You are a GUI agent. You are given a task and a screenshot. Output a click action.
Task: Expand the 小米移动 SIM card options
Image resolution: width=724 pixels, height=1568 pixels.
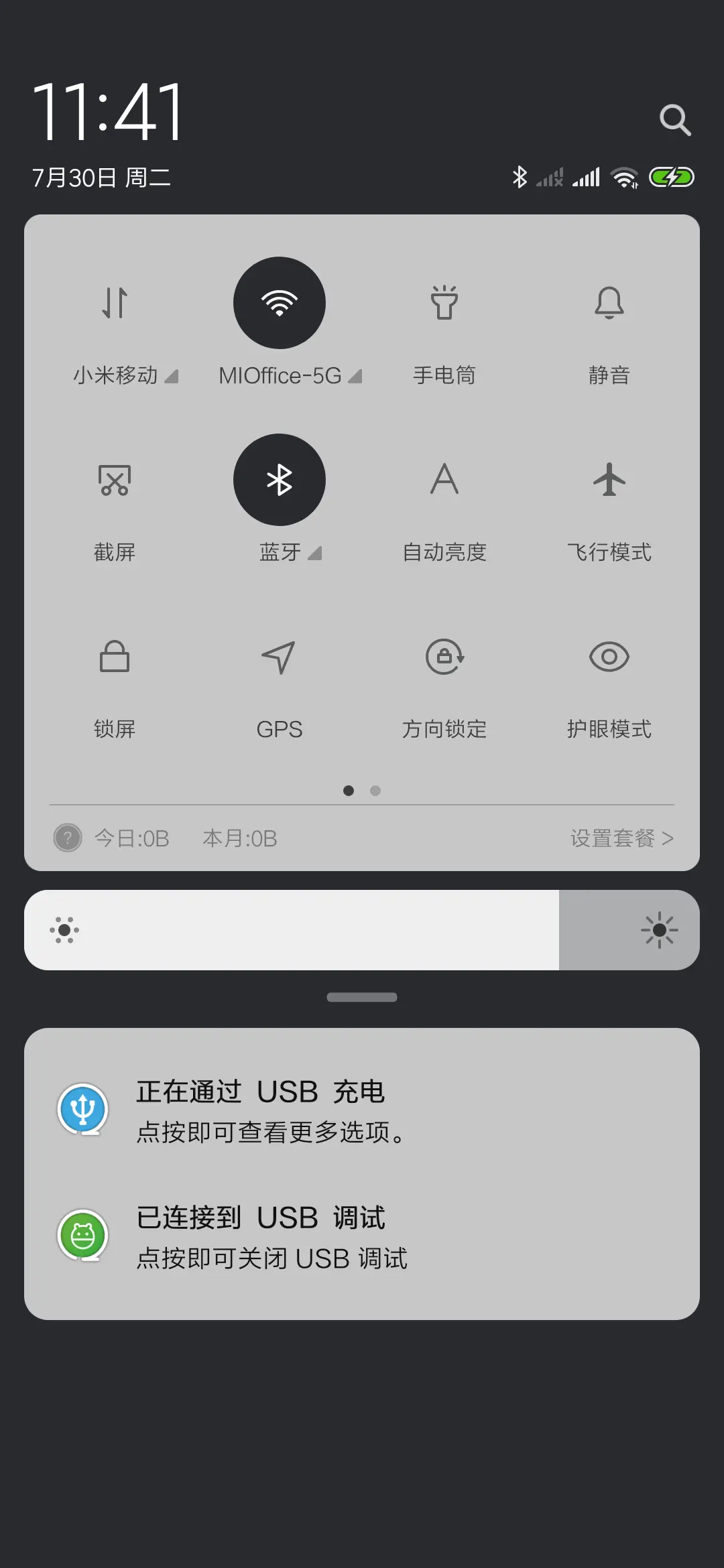tap(172, 377)
